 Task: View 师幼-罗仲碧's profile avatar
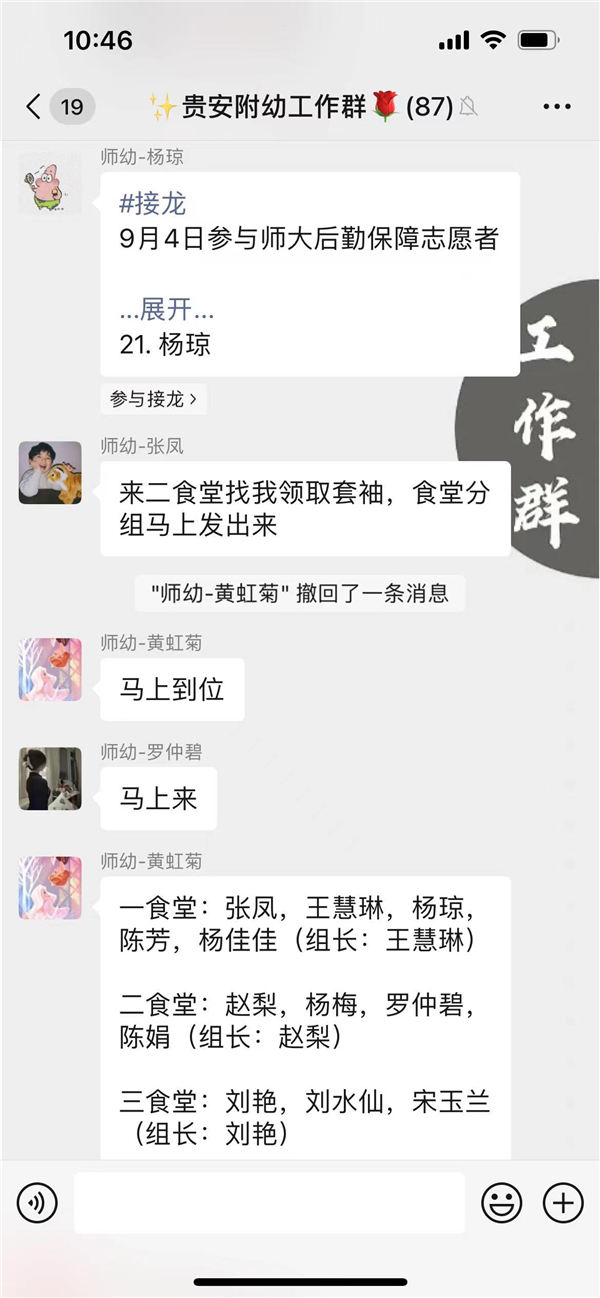(x=50, y=779)
